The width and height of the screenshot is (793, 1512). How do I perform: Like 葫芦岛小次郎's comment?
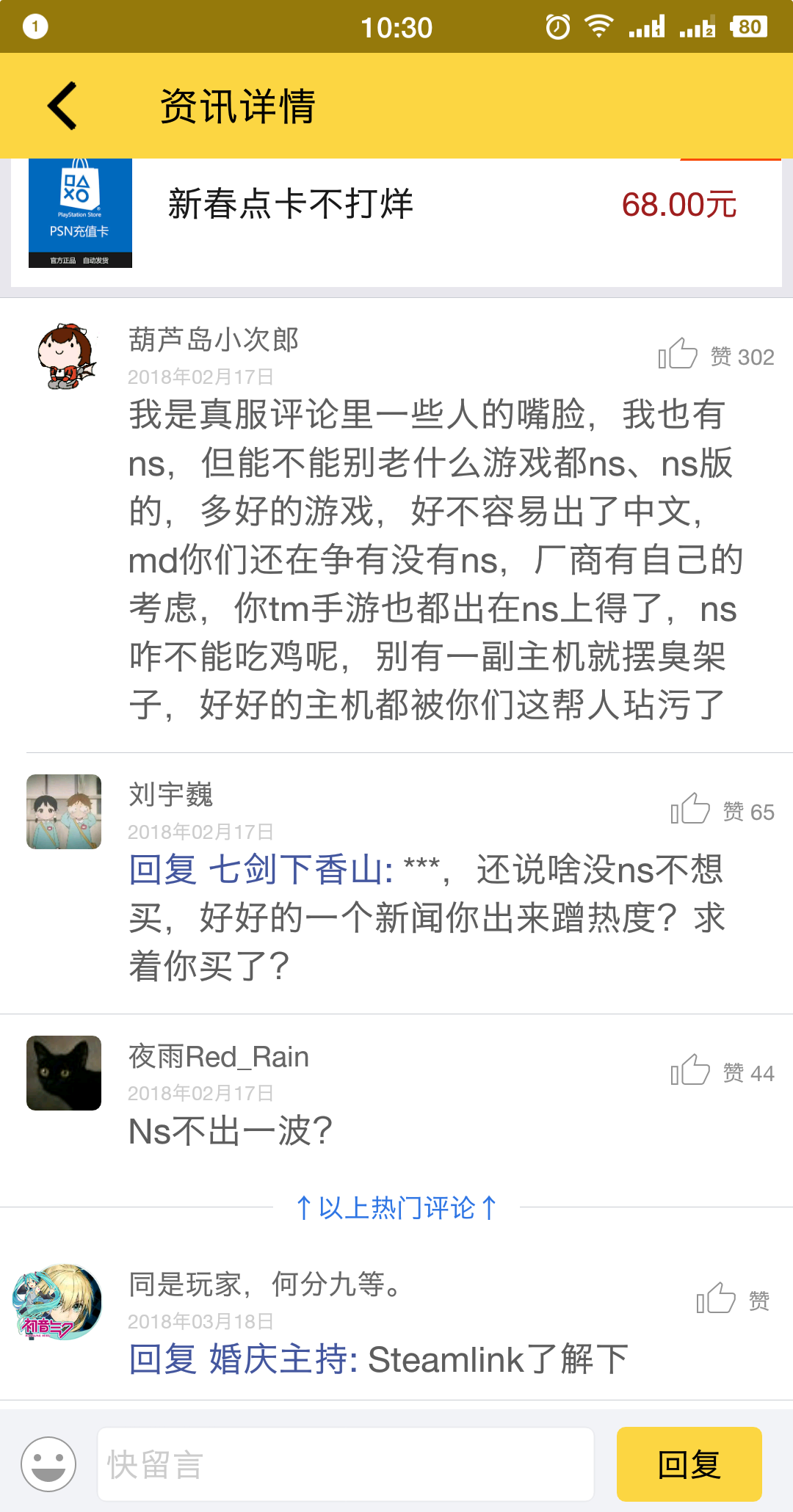click(x=678, y=355)
